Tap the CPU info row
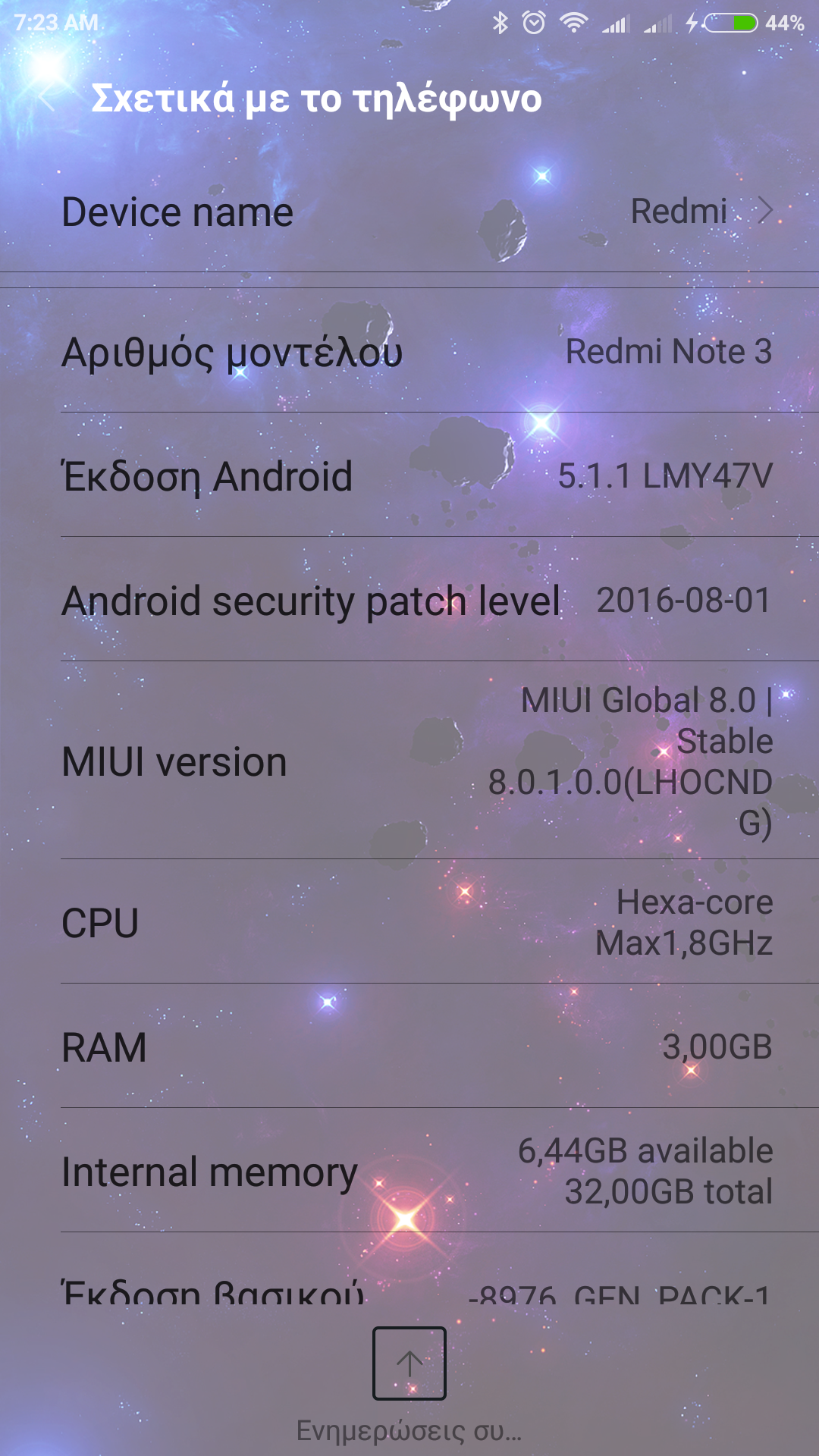Image resolution: width=819 pixels, height=1456 pixels. pyautogui.click(x=409, y=923)
